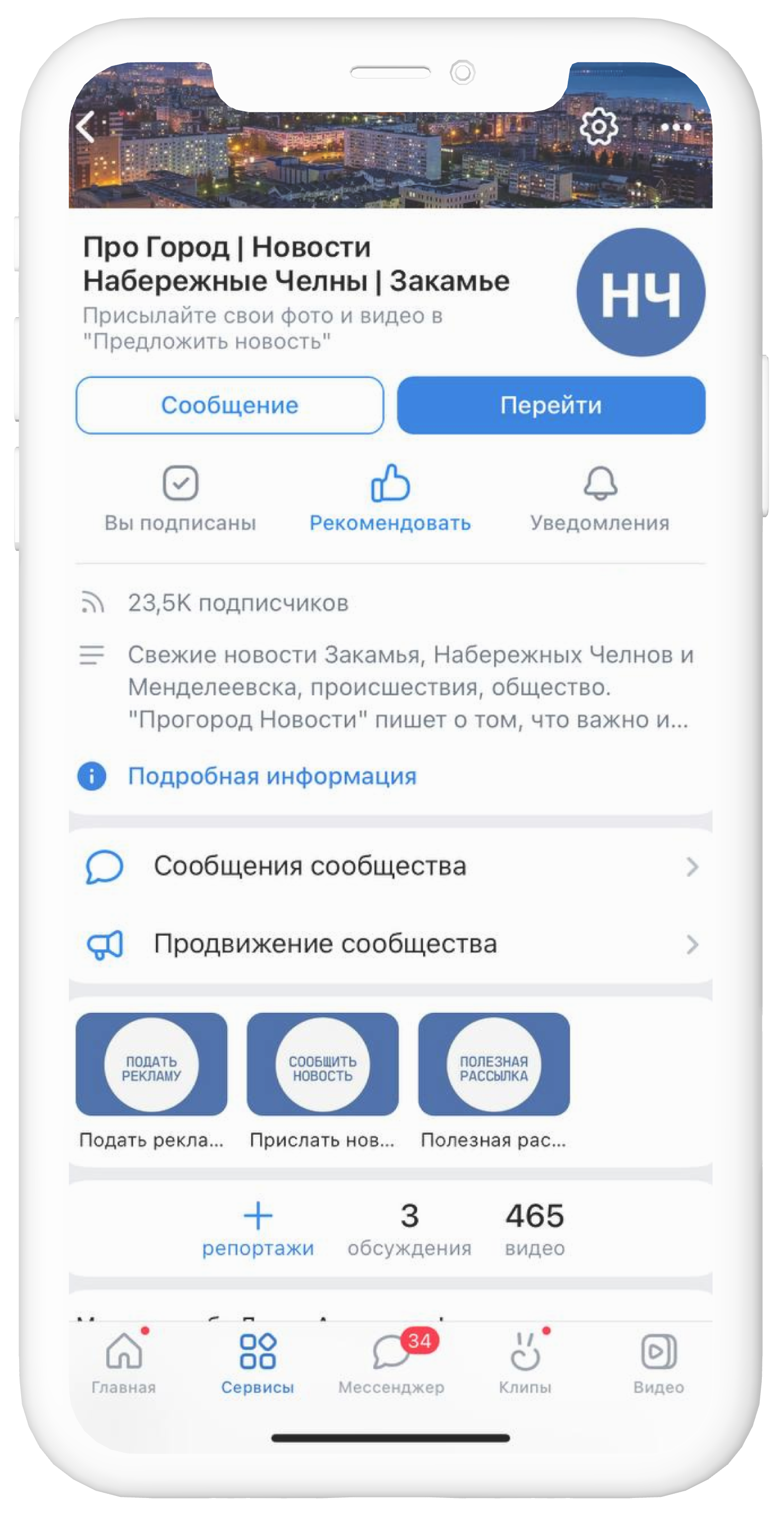This screenshot has width=784, height=1516.
Task: Open Подробная информация link
Action: [x=272, y=776]
